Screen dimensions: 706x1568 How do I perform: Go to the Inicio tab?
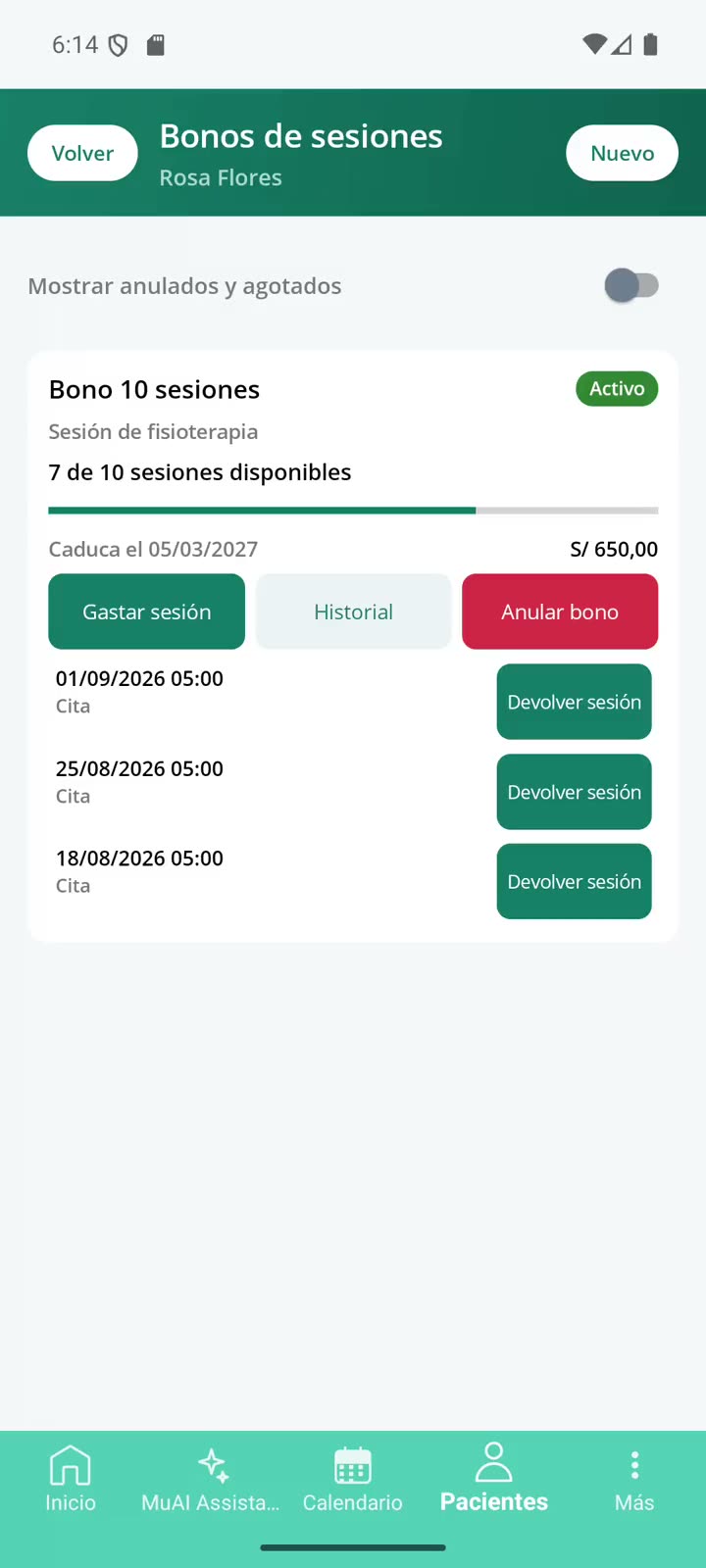(x=71, y=1480)
